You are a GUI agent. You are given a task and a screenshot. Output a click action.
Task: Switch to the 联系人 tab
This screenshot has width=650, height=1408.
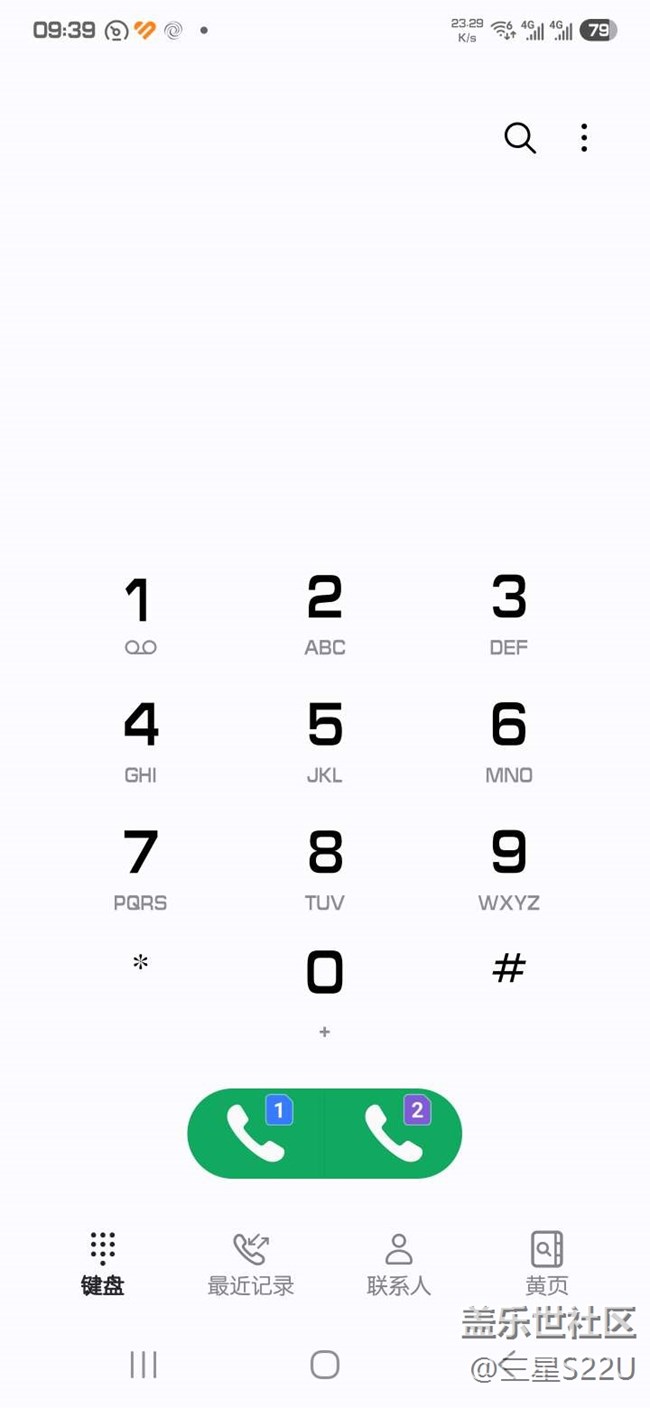399,1264
